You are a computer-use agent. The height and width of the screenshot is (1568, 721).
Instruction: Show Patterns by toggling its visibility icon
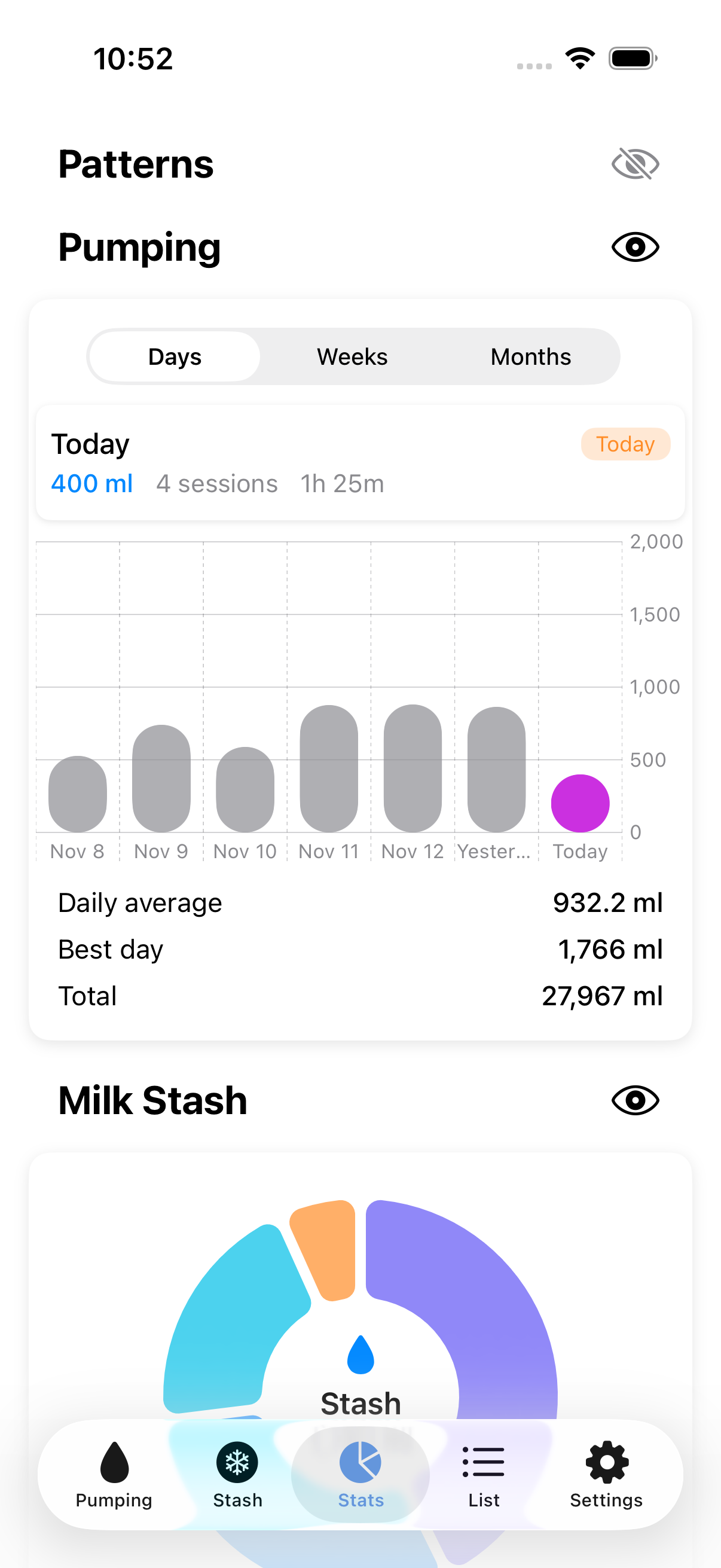[636, 163]
